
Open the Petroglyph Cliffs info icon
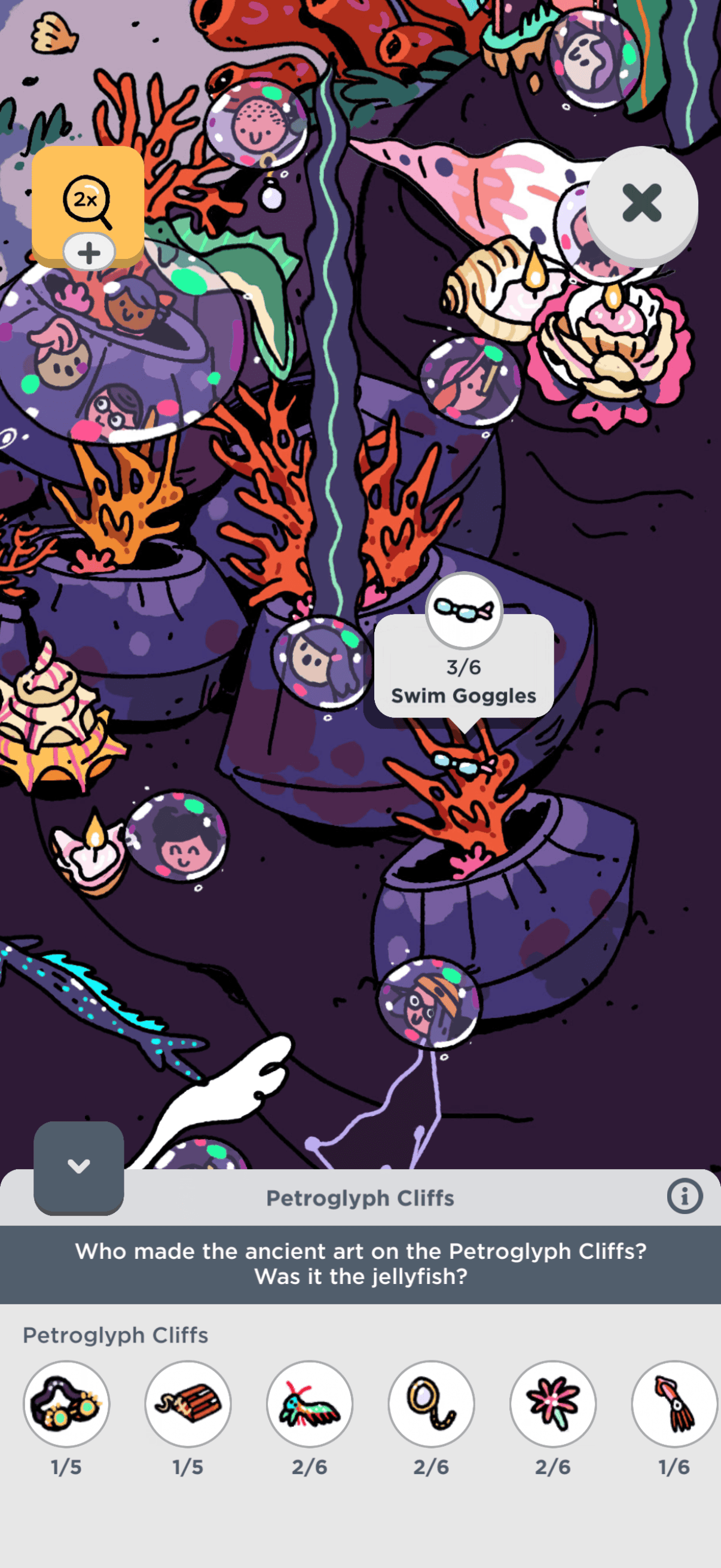click(x=684, y=1197)
